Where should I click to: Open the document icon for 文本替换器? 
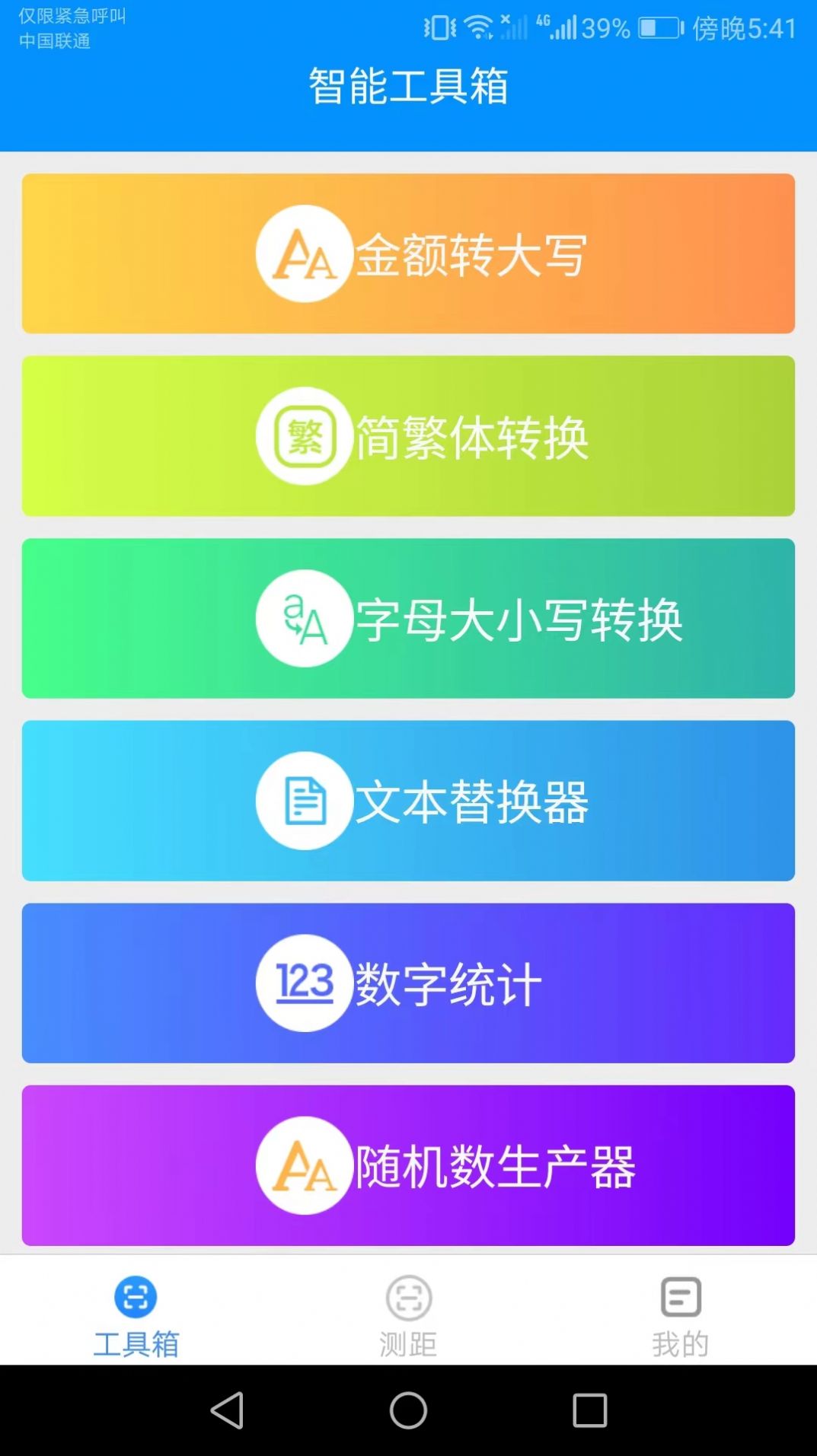click(x=304, y=802)
